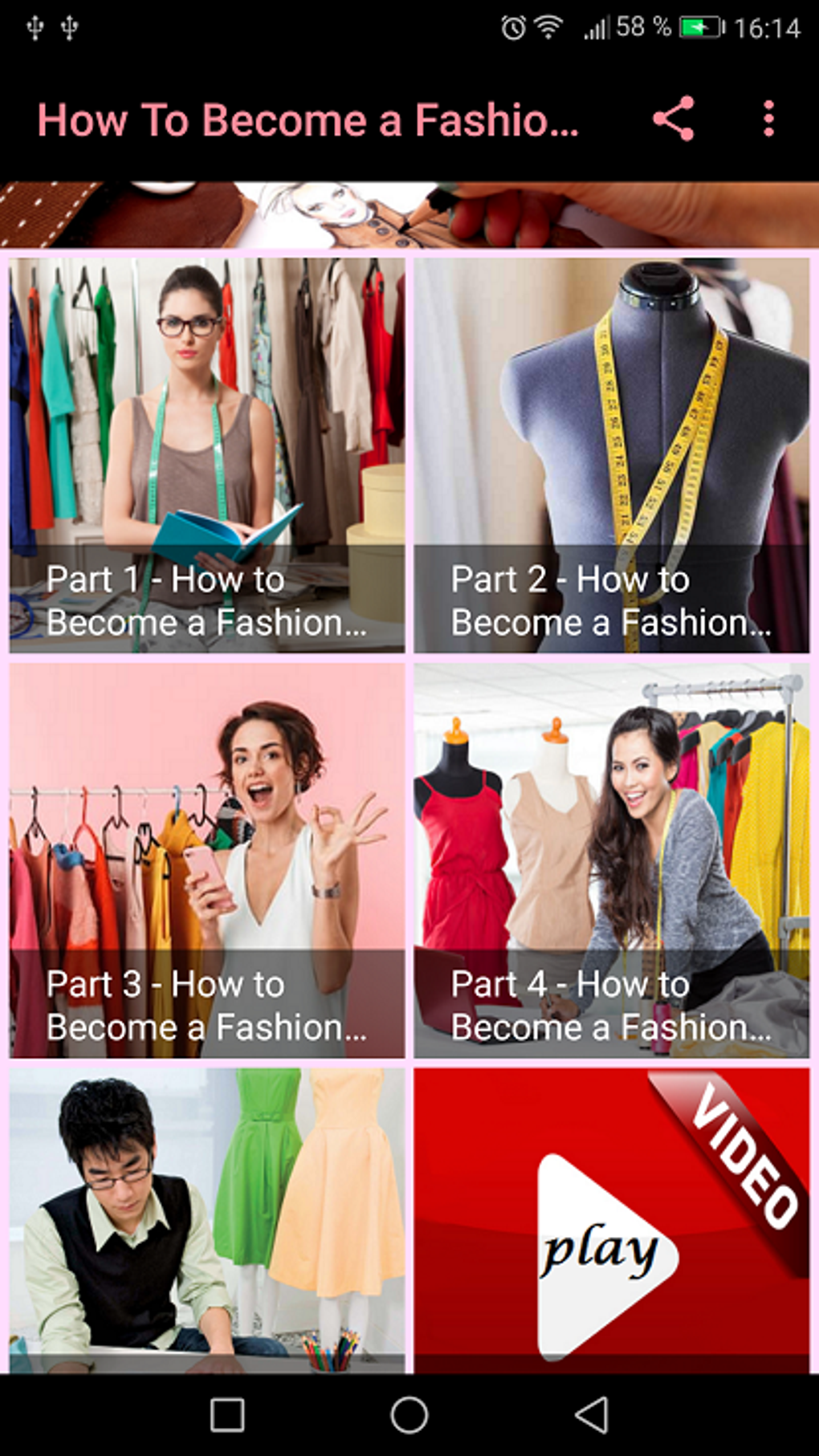Open Part 2 tile with the mannequin

[612, 455]
